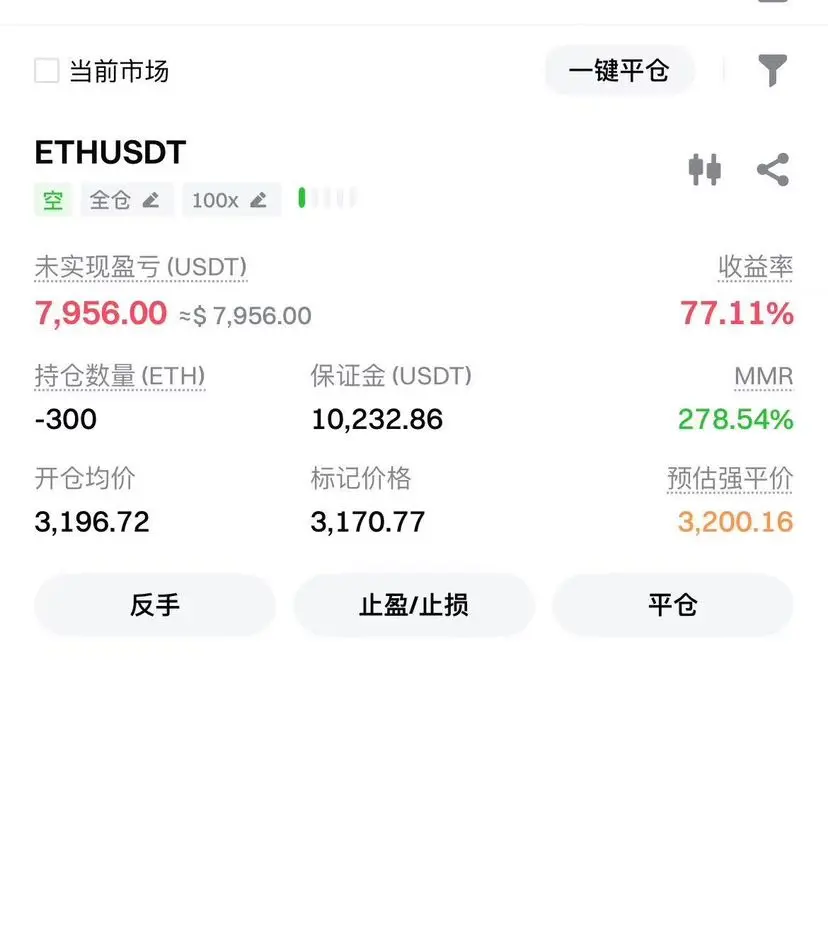This screenshot has width=828, height=928.
Task: Tick the 当前市场 checkbox
Action: click(x=47, y=71)
